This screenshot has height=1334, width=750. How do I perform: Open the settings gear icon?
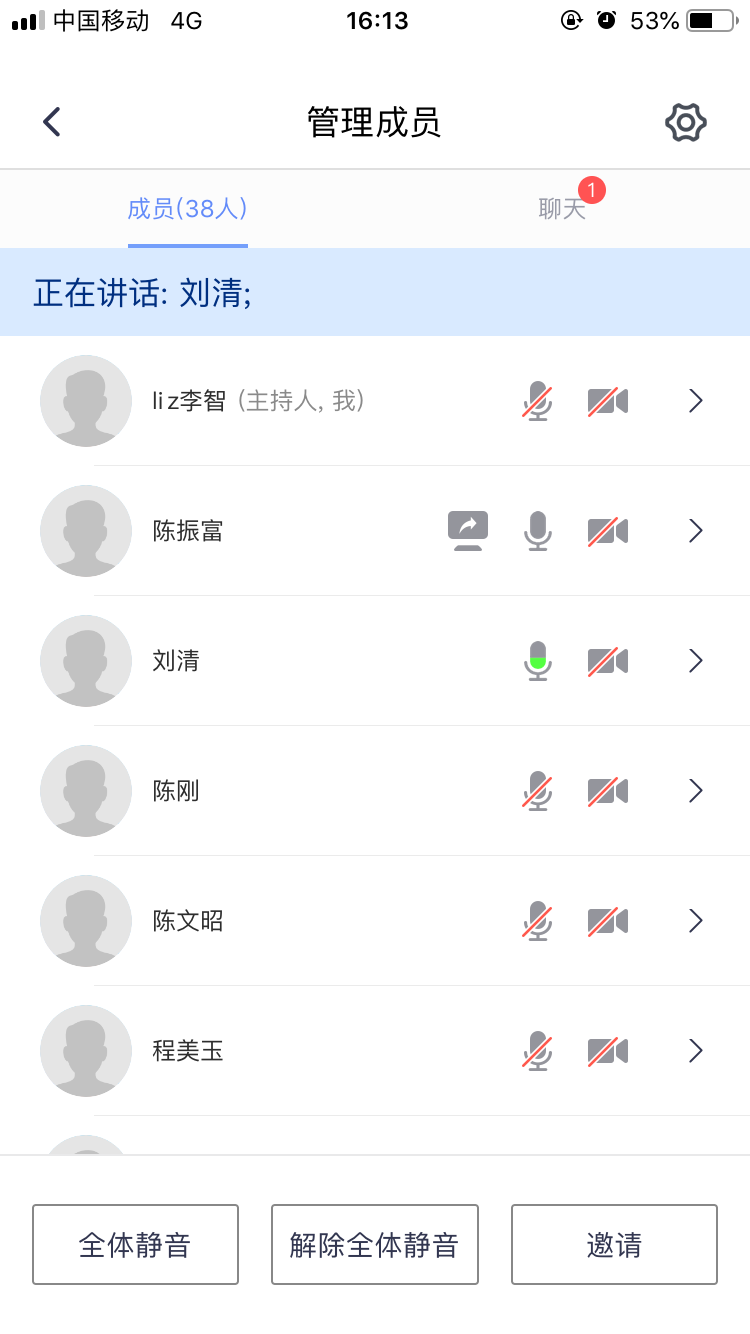686,123
